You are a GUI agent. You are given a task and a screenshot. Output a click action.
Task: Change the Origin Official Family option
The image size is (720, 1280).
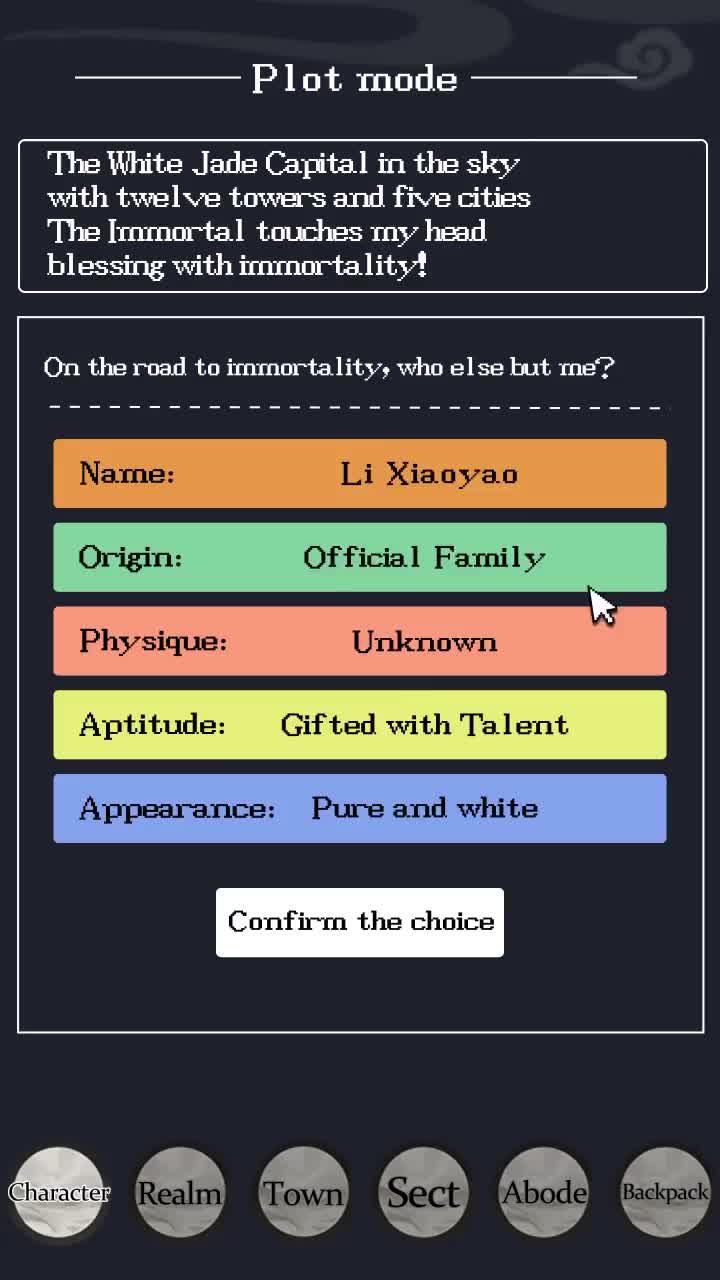click(359, 557)
